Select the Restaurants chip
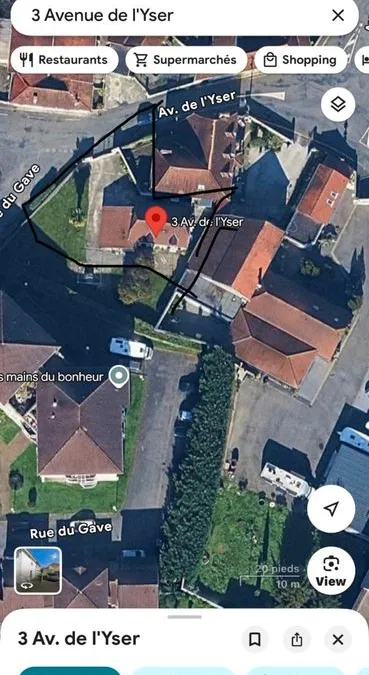This screenshot has width=369, height=675. pyautogui.click(x=64, y=60)
